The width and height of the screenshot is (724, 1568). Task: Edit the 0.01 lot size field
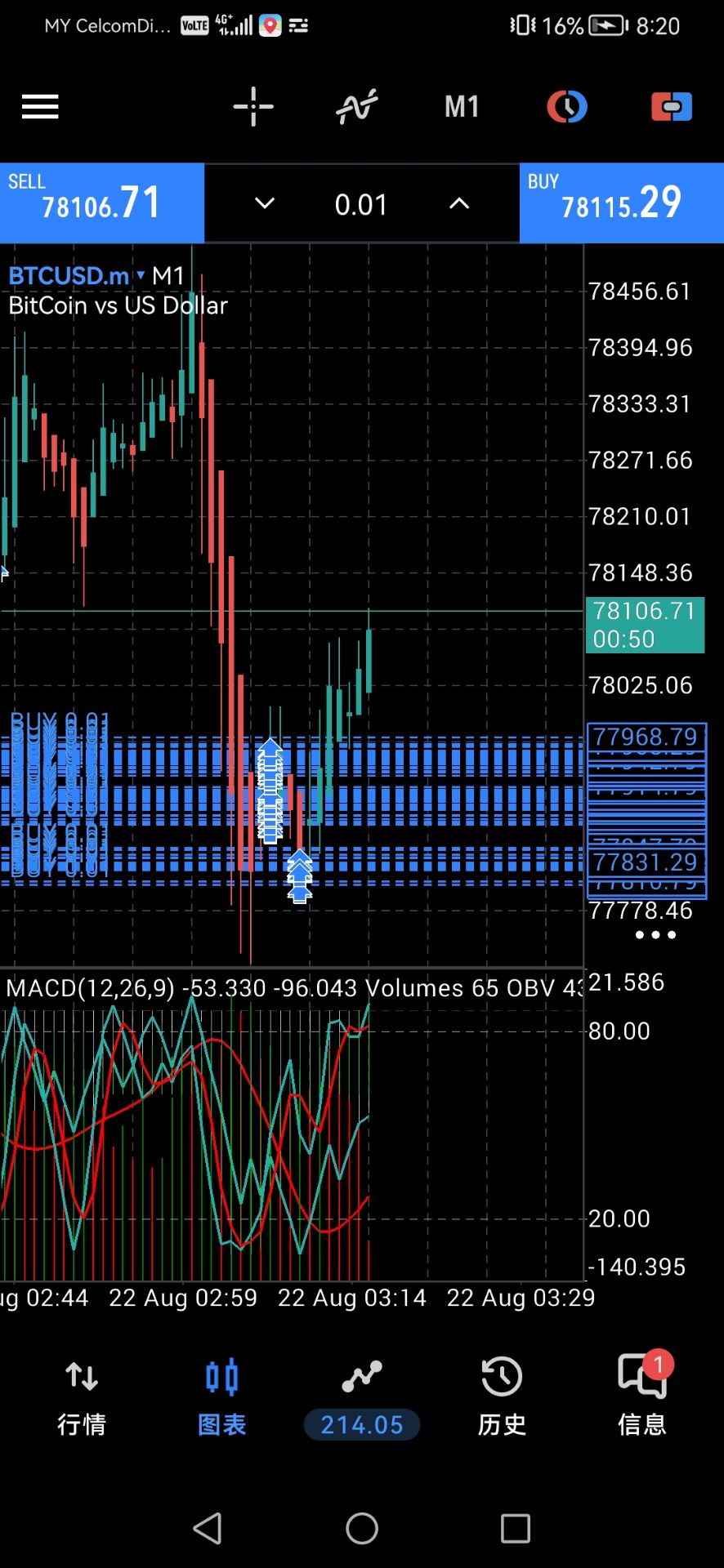tap(361, 204)
